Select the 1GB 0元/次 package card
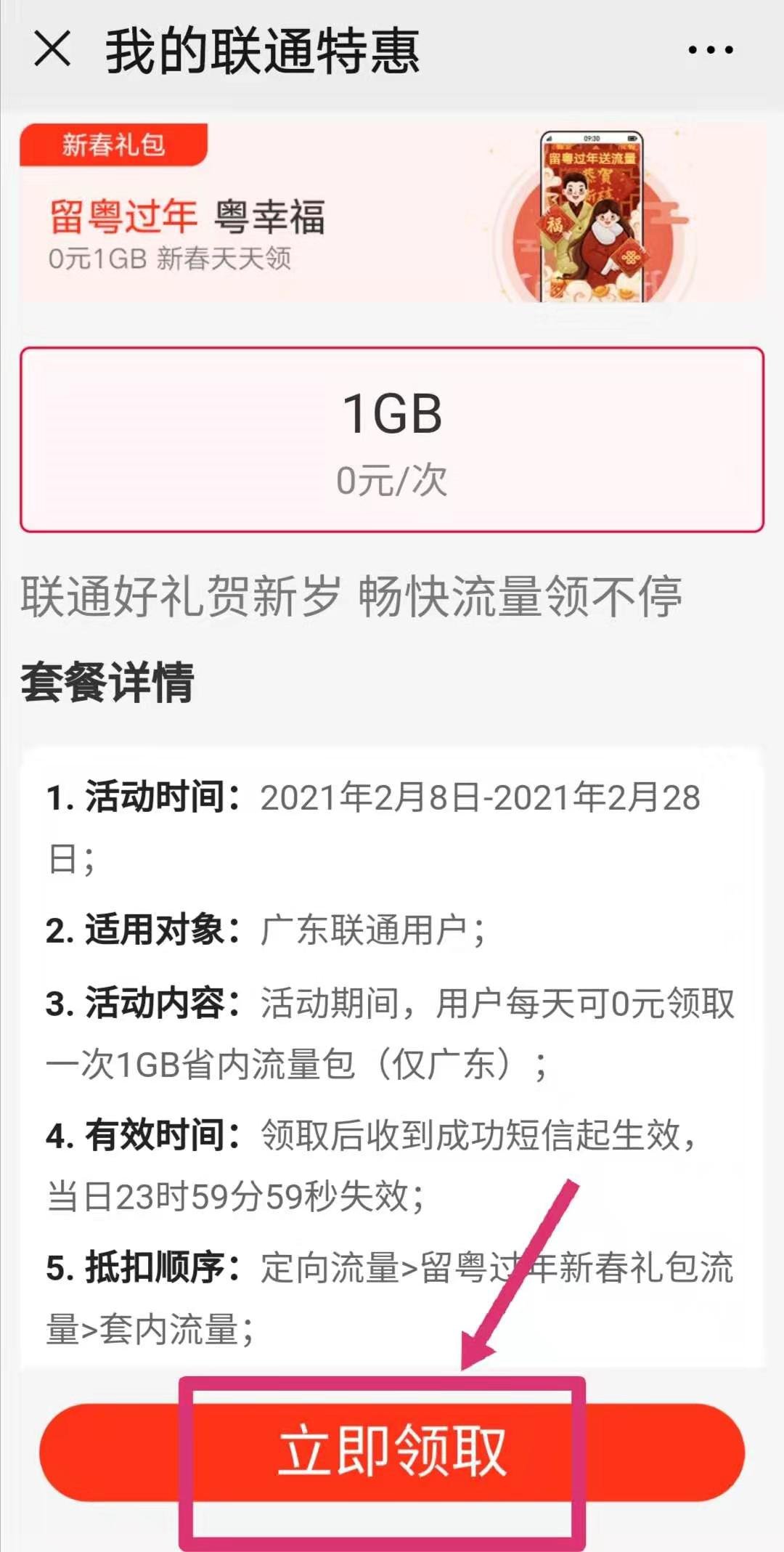The width and height of the screenshot is (784, 1552). click(x=392, y=440)
